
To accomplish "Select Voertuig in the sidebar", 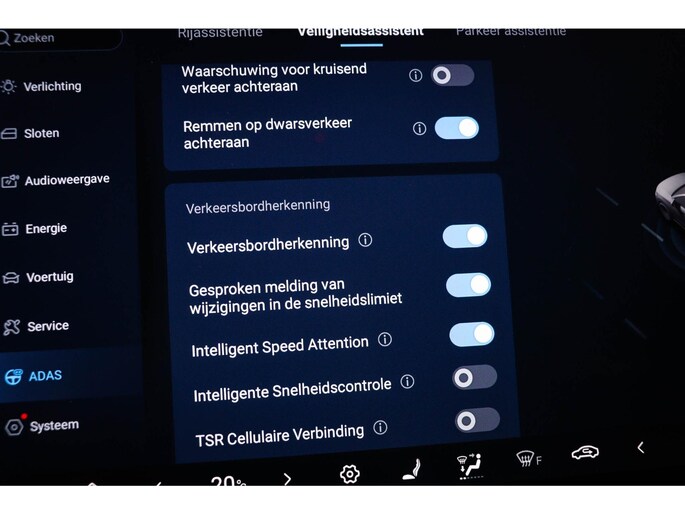I will tap(49, 277).
